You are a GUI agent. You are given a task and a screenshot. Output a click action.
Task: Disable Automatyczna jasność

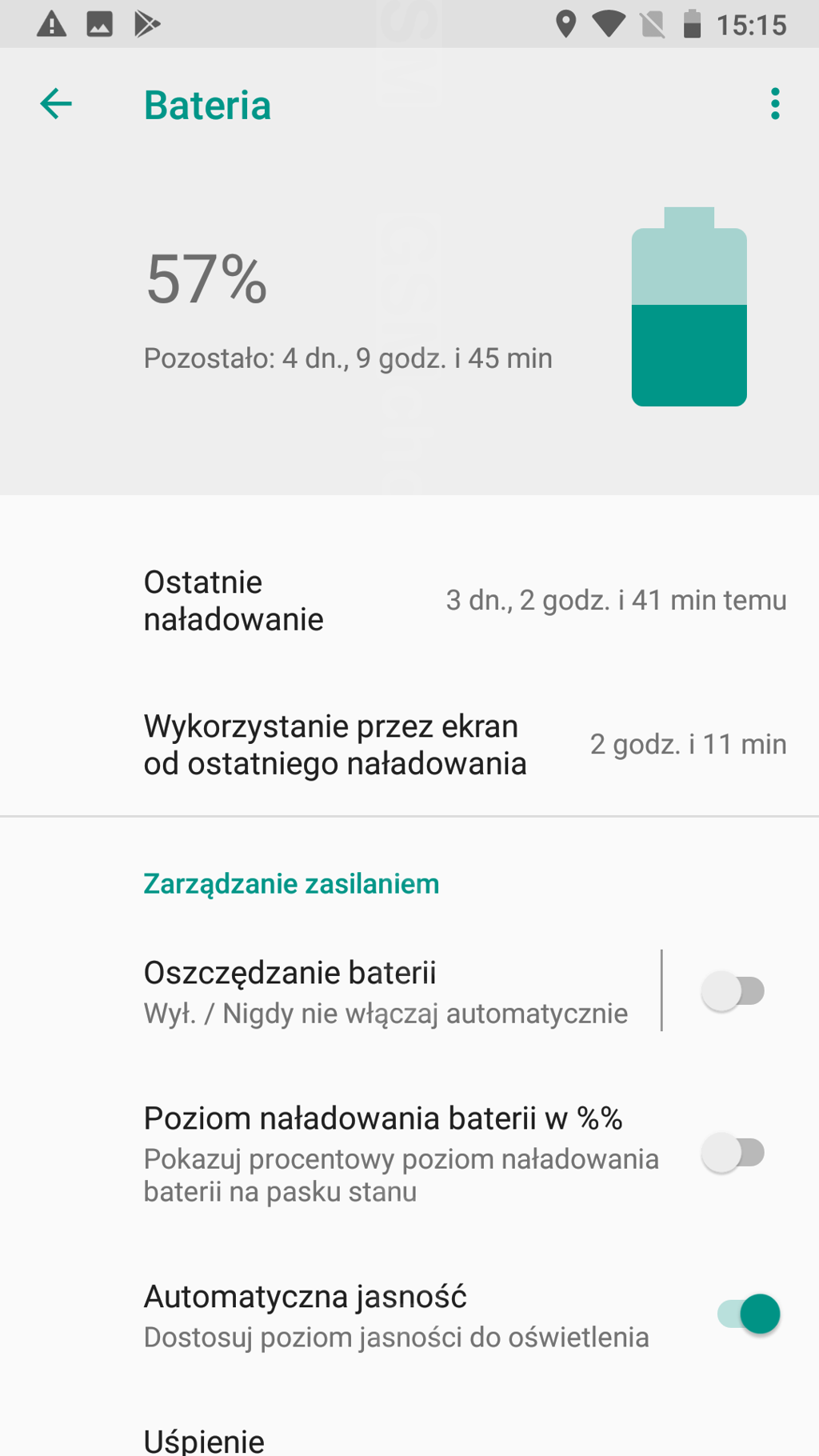tap(749, 1314)
